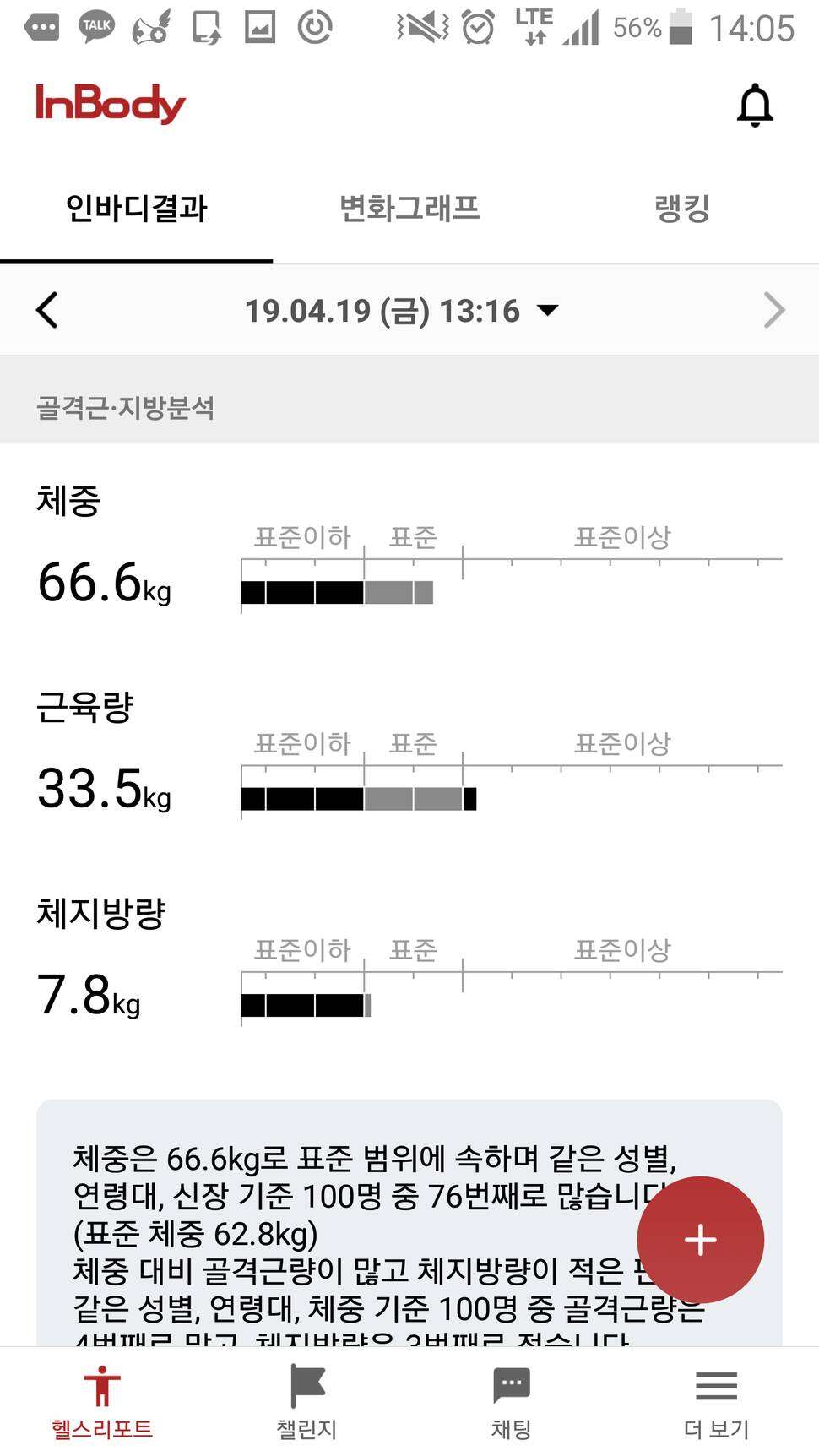Switch to the 변화그래프 tab
The image size is (819, 1456).
pyautogui.click(x=409, y=208)
